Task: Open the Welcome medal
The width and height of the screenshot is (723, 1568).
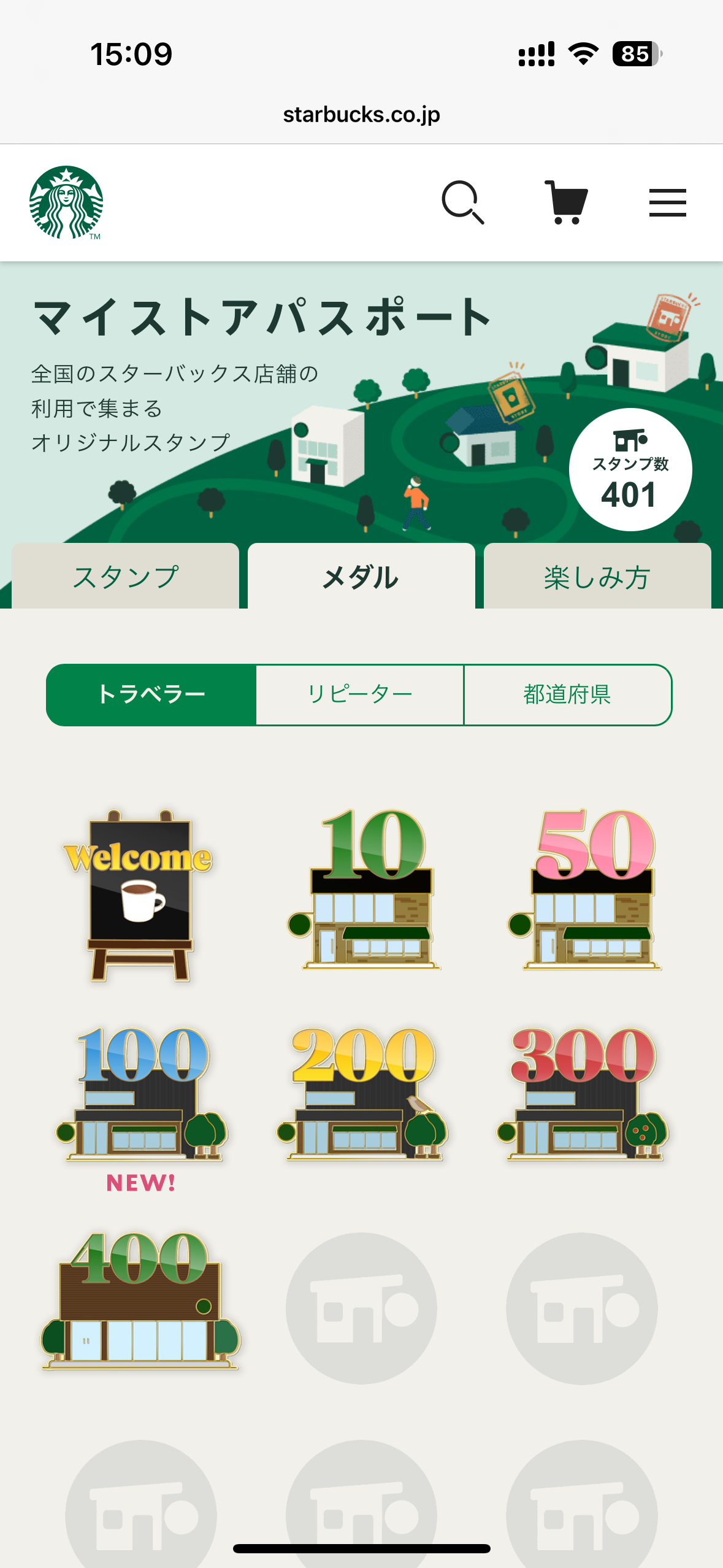Action: [x=140, y=896]
